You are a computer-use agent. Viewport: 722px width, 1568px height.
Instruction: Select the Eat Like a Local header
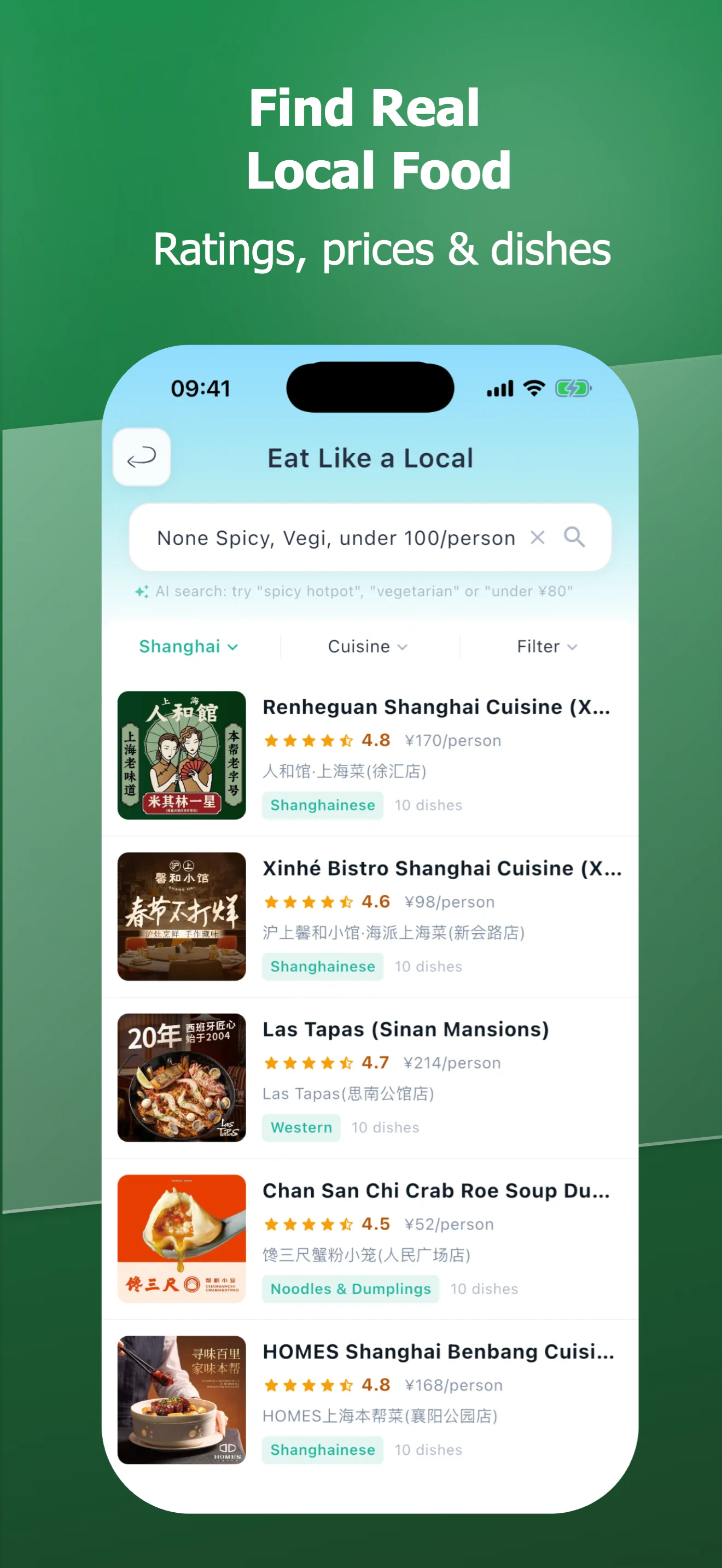370,458
